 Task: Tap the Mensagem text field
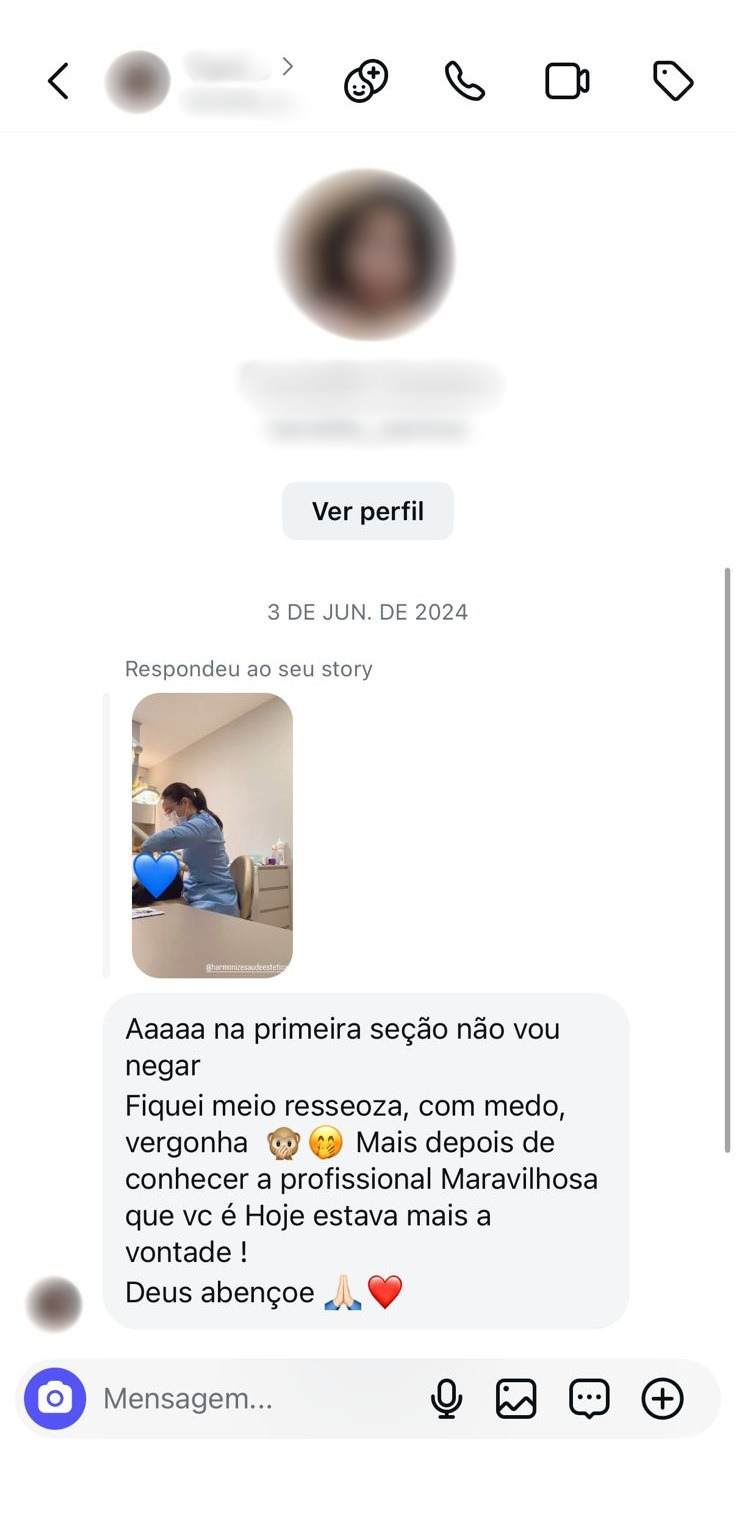coord(250,1398)
